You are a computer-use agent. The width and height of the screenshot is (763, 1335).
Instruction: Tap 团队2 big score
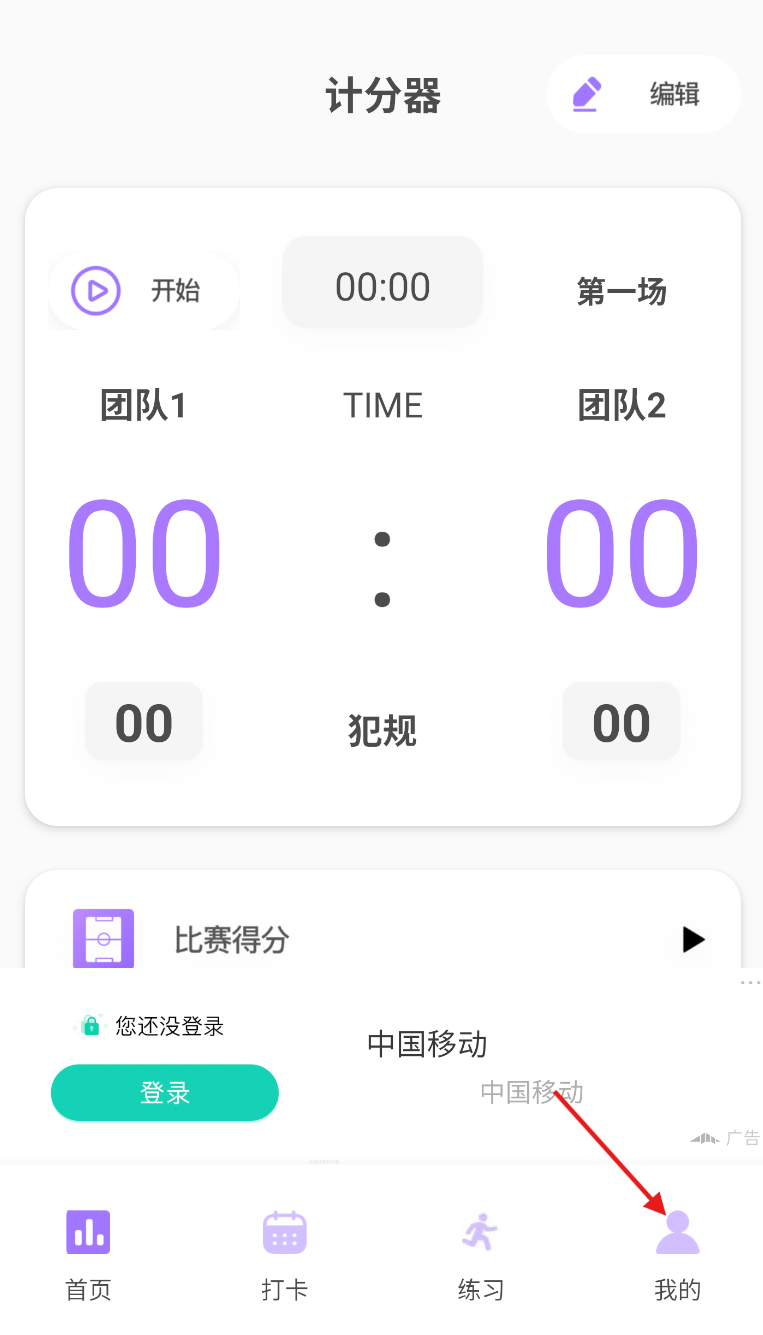(x=621, y=553)
